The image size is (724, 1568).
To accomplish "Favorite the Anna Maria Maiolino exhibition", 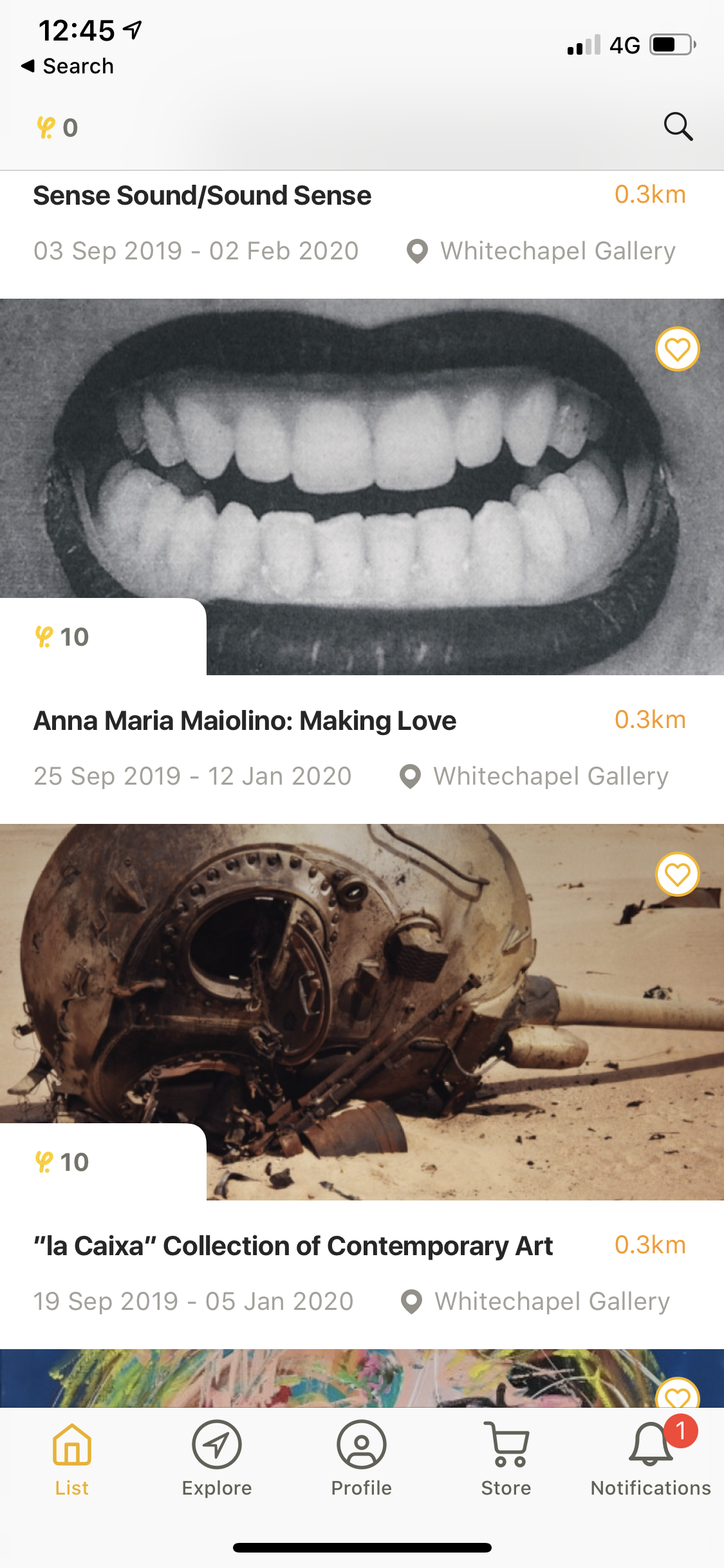I will (x=677, y=350).
